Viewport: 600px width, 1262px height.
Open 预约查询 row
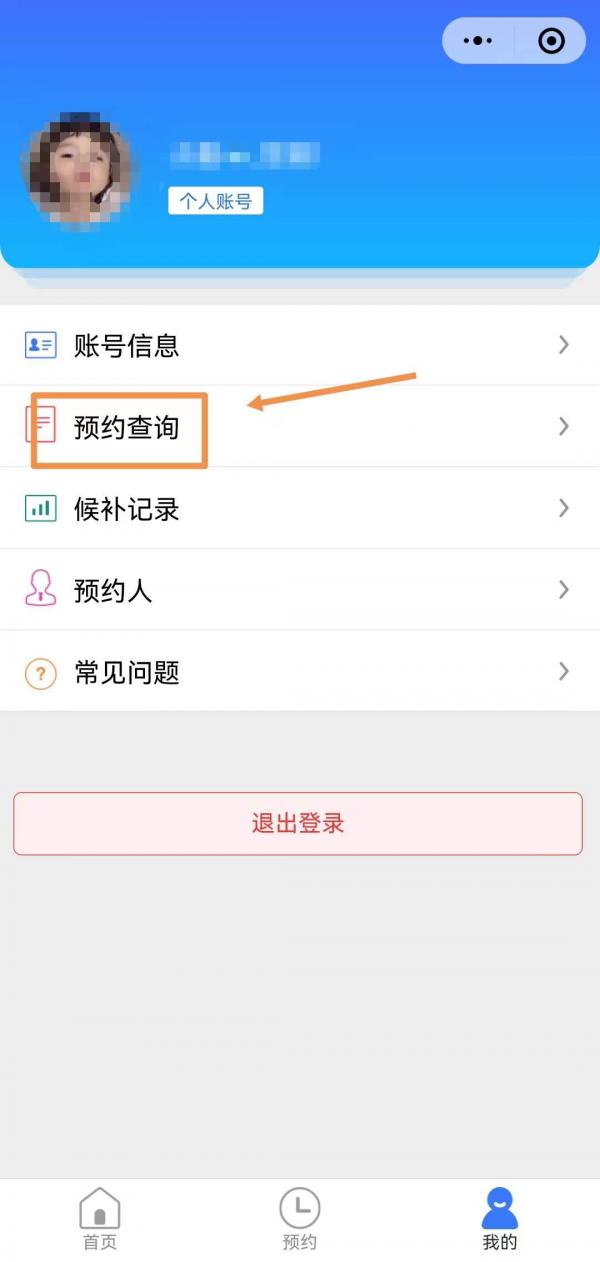coord(300,427)
